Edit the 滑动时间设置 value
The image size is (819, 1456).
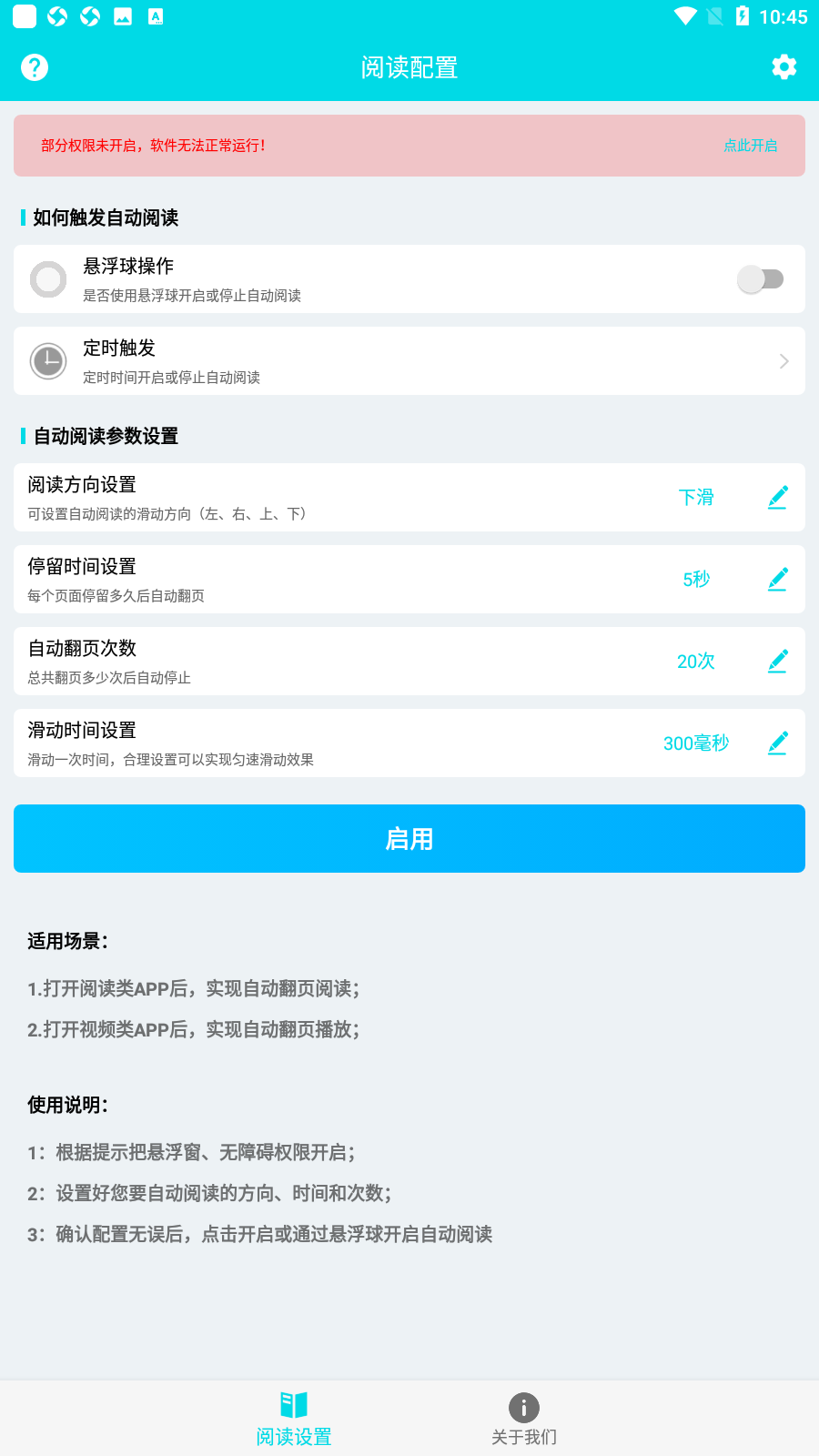point(777,743)
